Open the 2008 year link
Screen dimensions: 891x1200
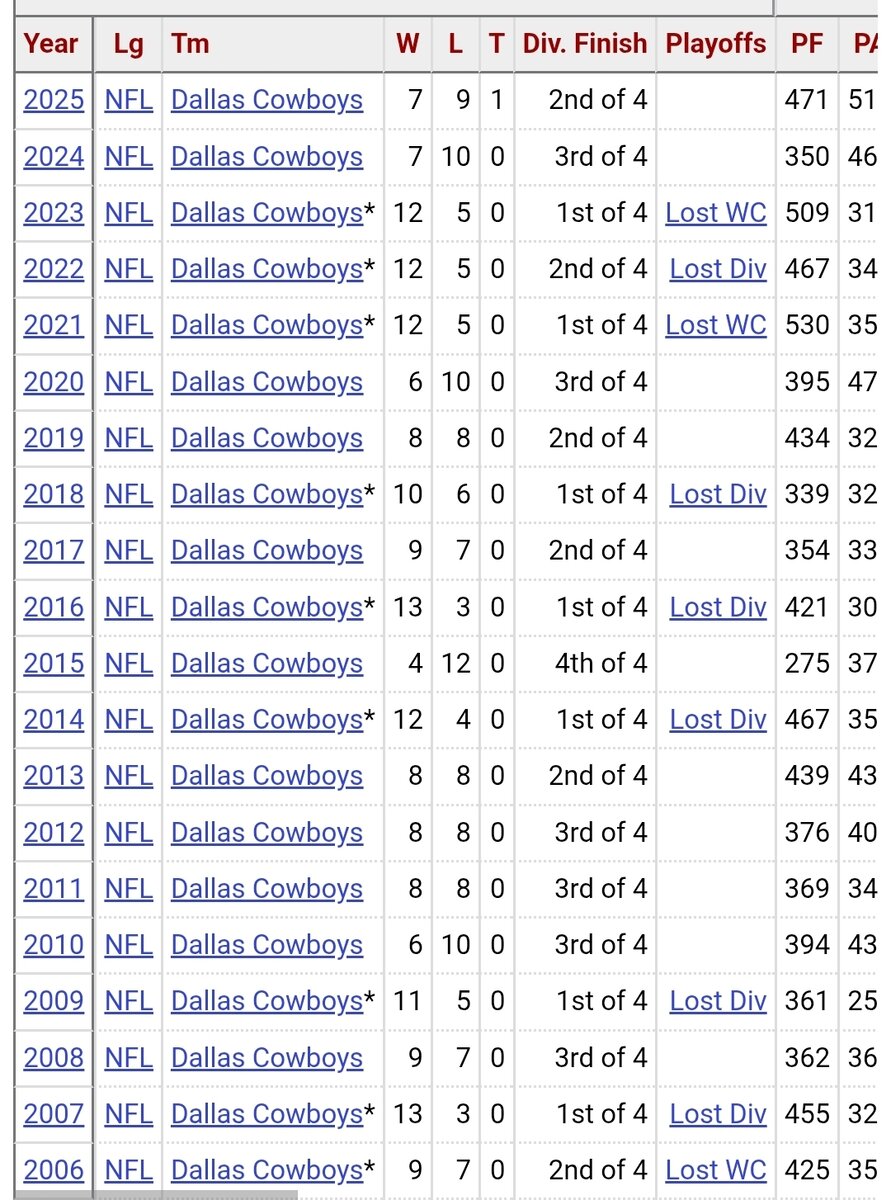pyautogui.click(x=54, y=1057)
